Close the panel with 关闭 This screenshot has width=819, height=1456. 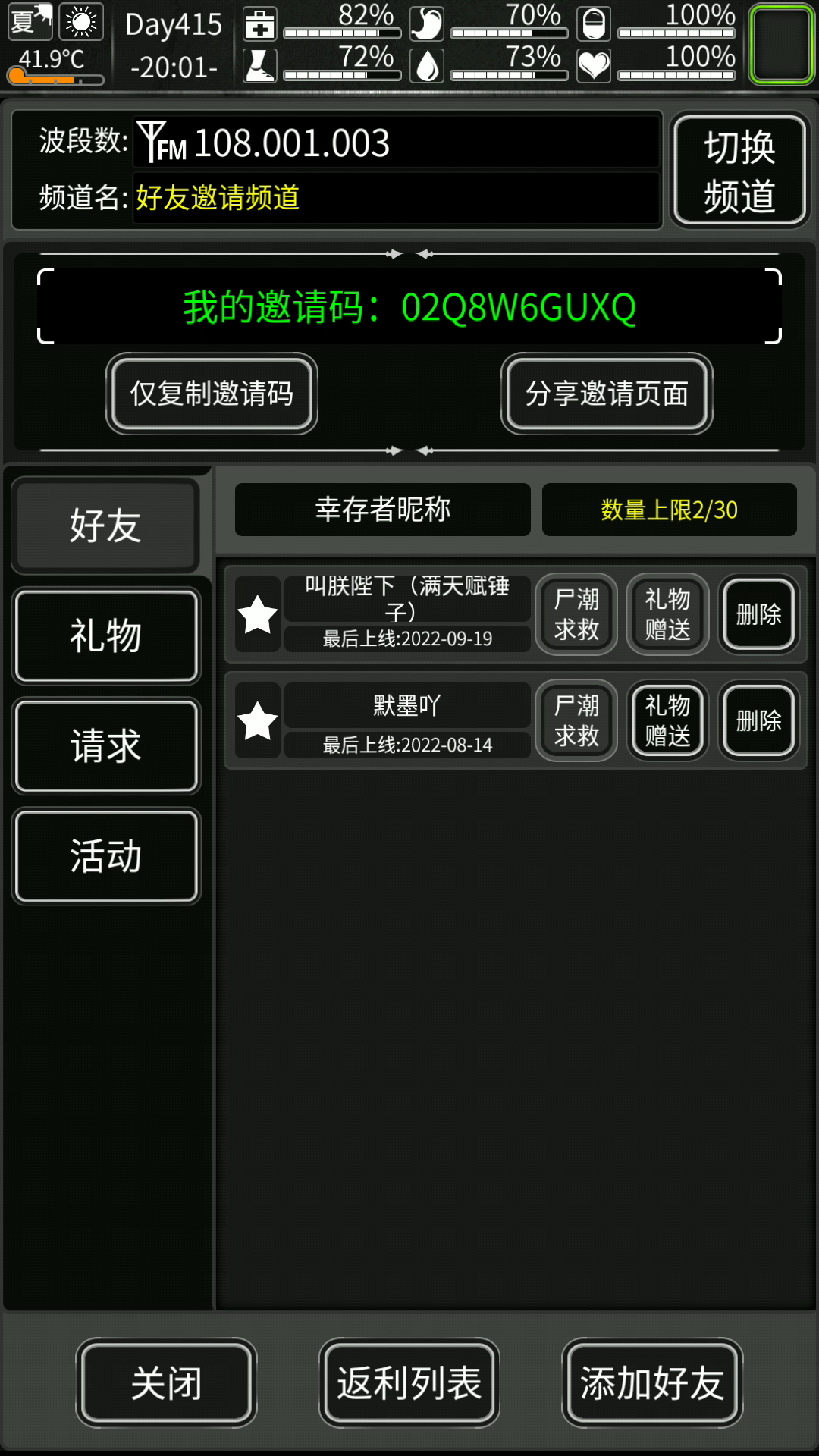coord(166,1382)
